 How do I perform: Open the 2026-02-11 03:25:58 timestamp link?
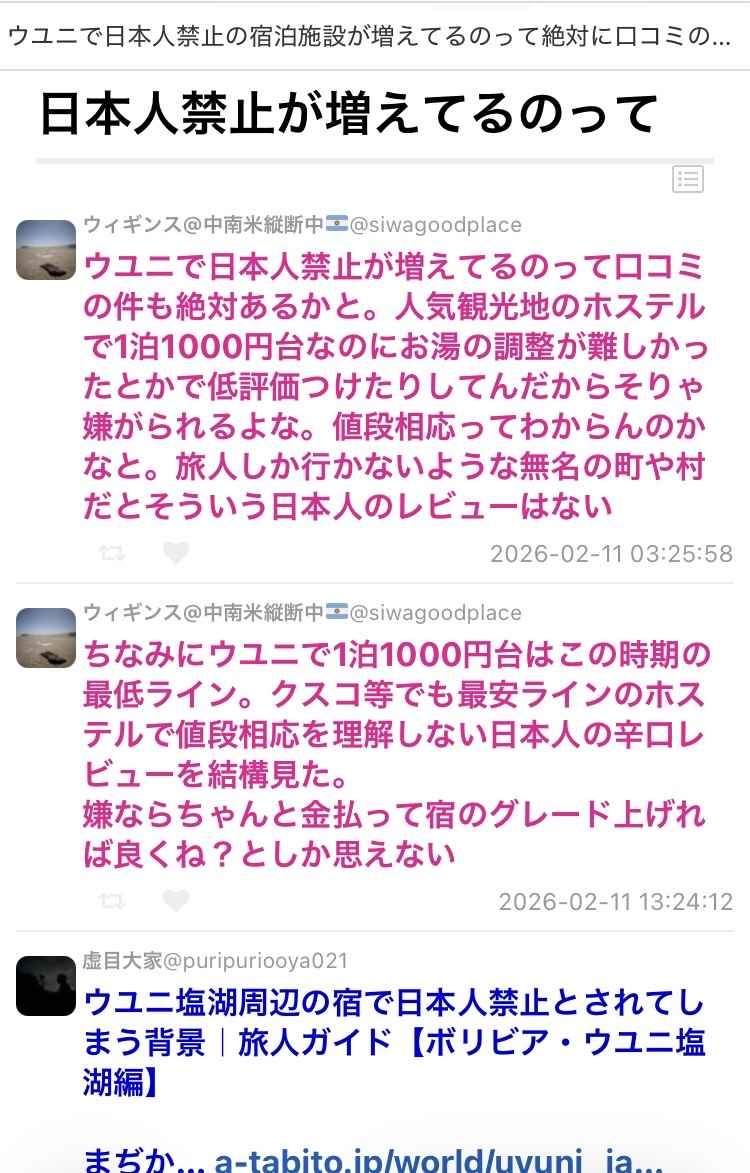pyautogui.click(x=611, y=553)
